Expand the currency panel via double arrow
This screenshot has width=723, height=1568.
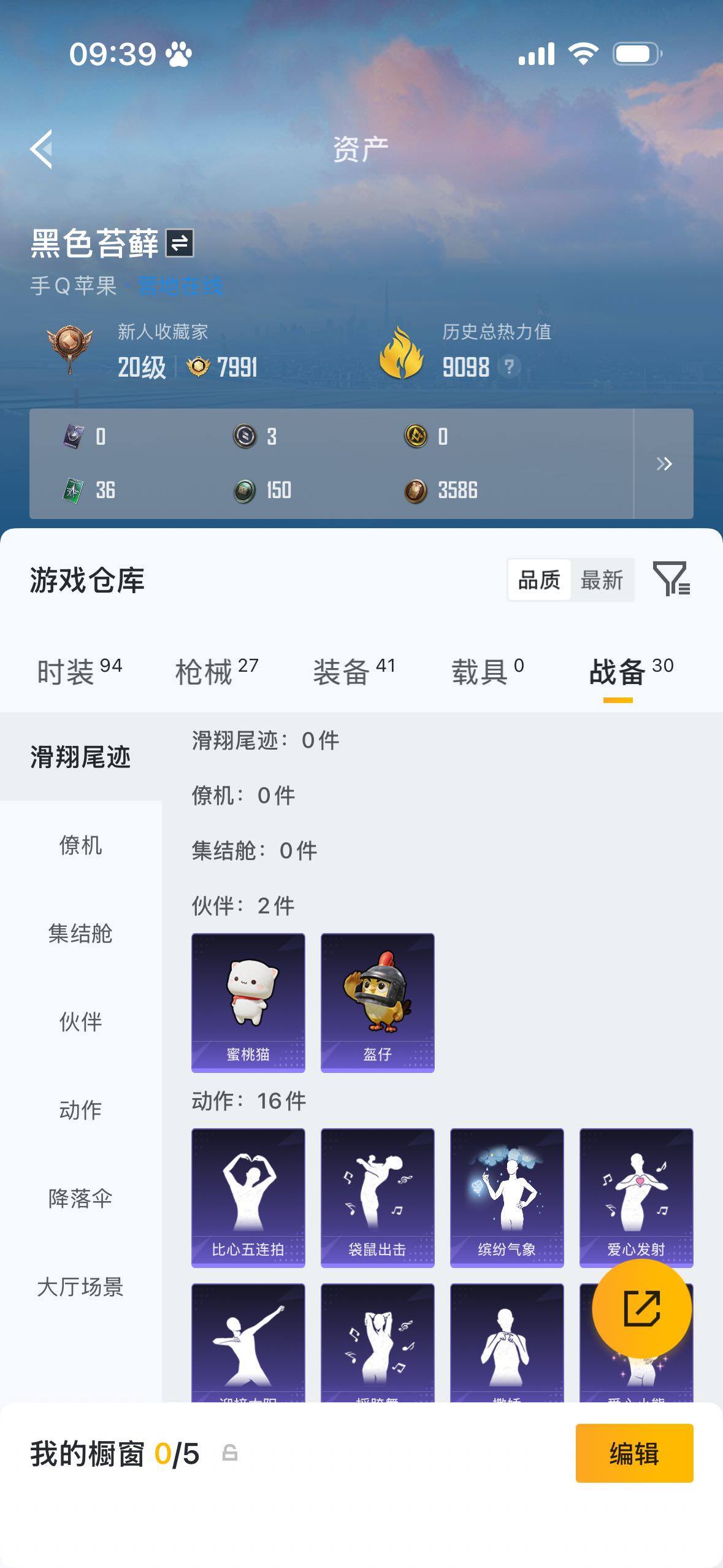click(x=664, y=464)
